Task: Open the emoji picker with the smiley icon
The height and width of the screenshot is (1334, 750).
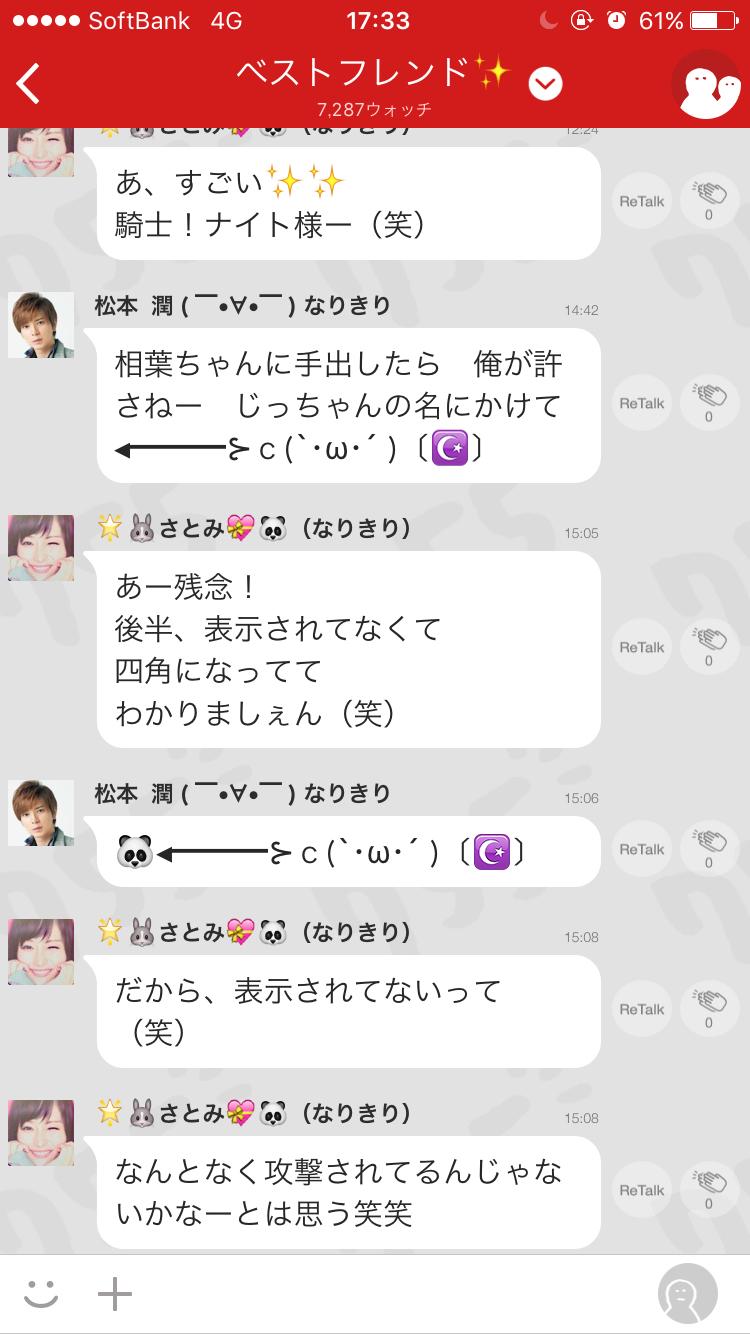Action: (40, 1294)
